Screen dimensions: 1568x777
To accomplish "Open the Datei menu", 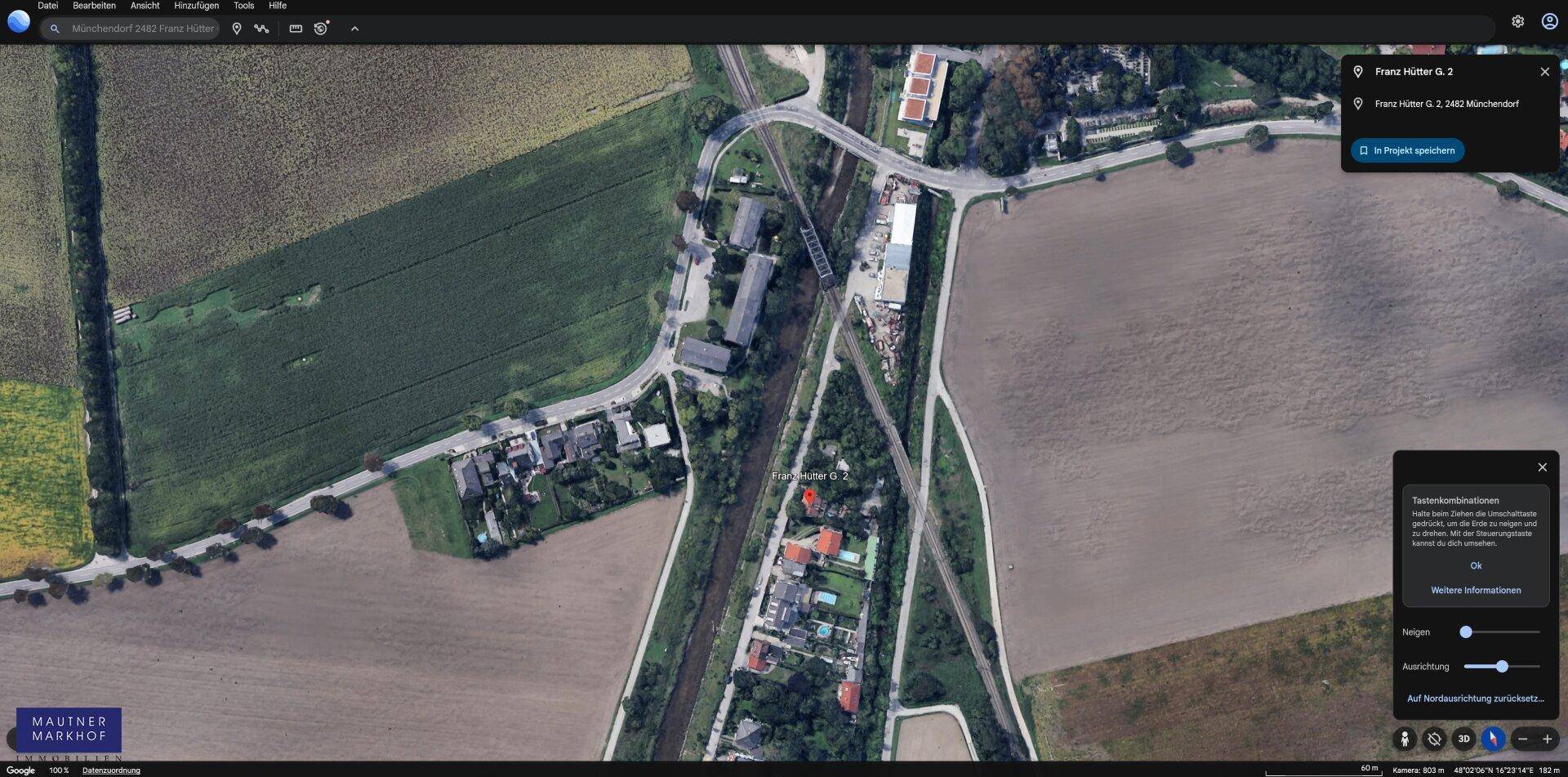I will click(47, 6).
